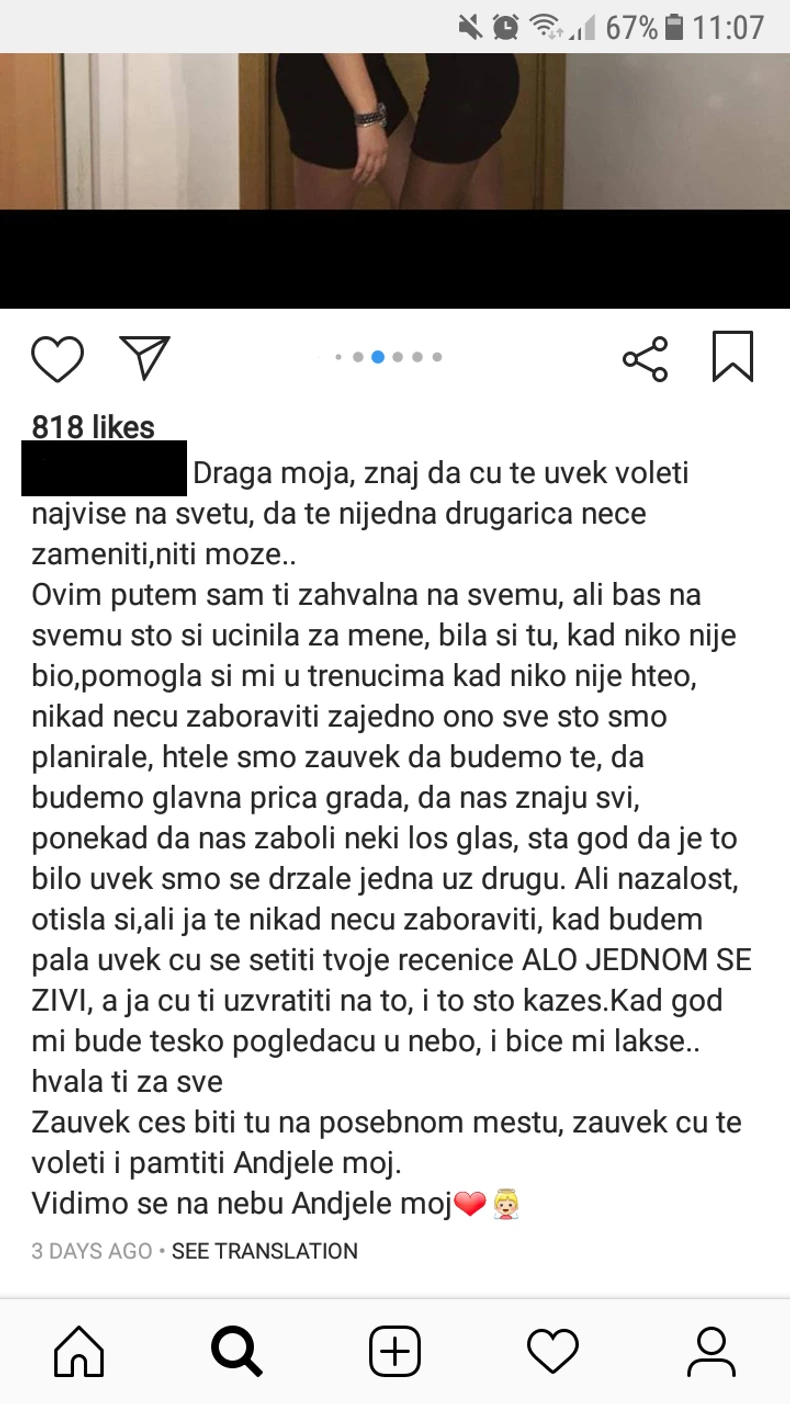This screenshot has width=790, height=1404.
Task: Go to the Home feed tab
Action: [x=78, y=1353]
